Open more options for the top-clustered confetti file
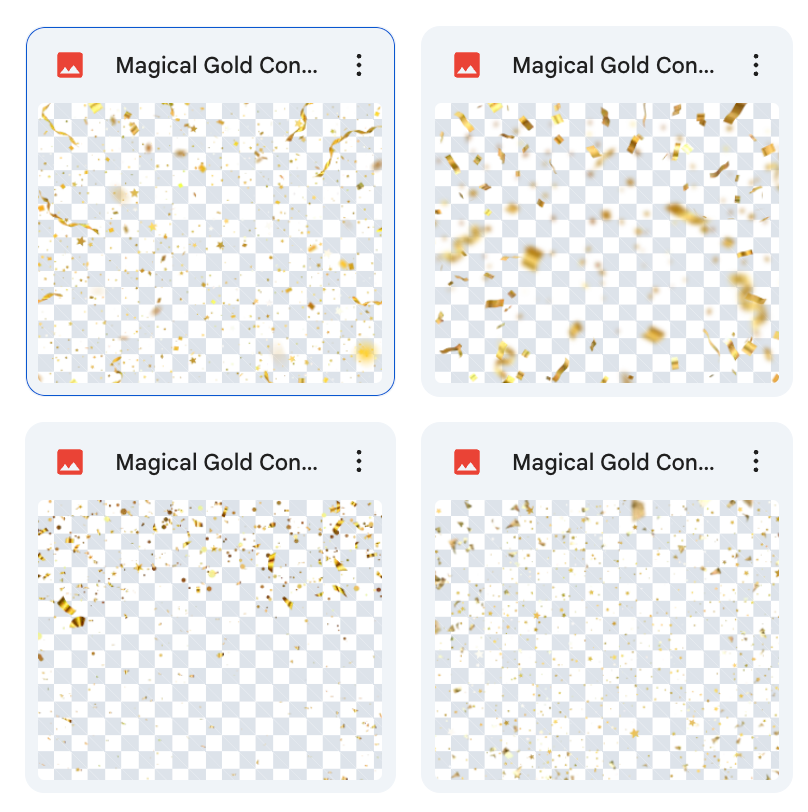808x812 pixels. (x=359, y=462)
